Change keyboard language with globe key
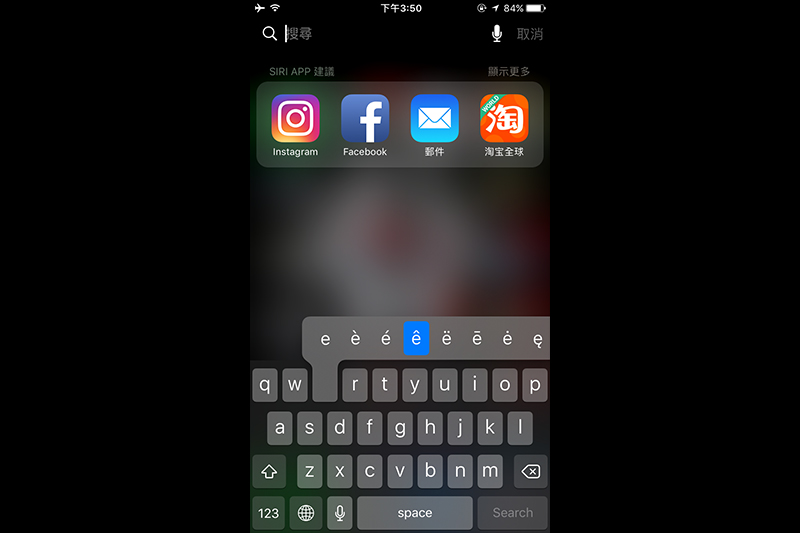This screenshot has height=533, width=800. pos(306,513)
